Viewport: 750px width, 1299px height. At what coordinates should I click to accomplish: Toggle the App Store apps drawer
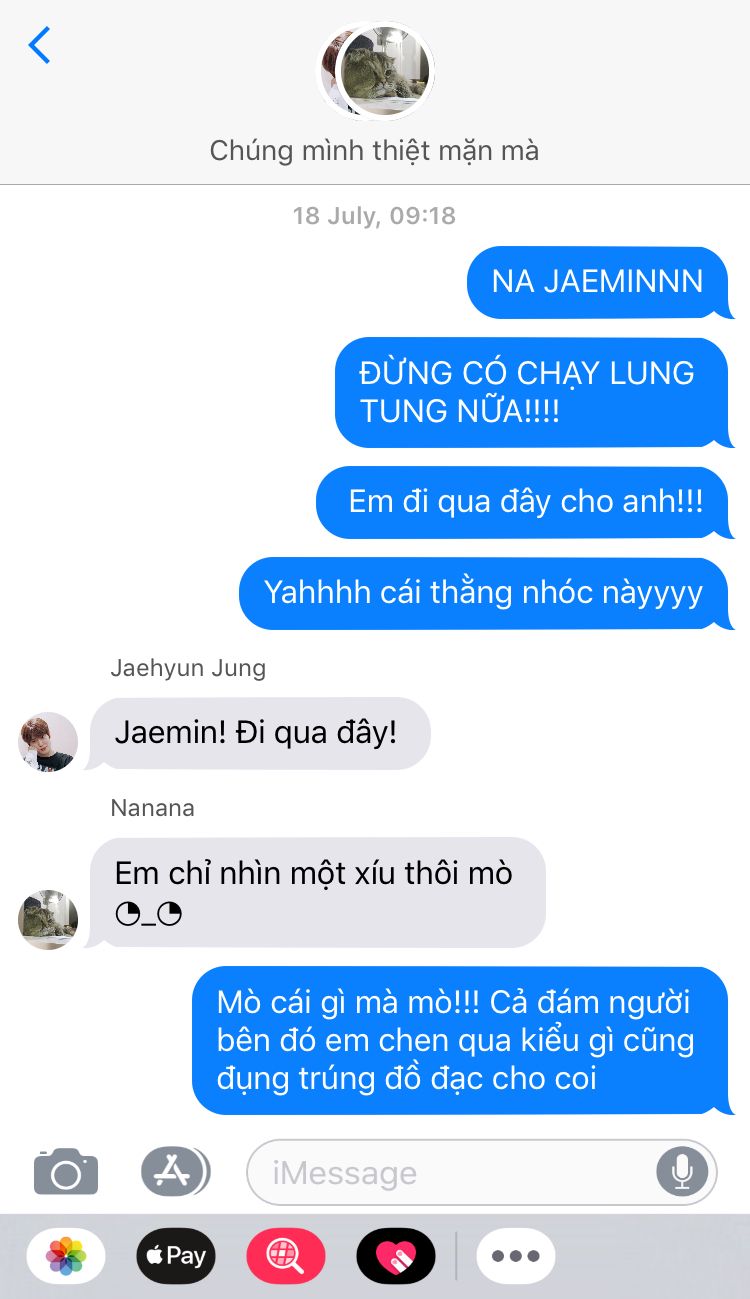coord(175,1171)
